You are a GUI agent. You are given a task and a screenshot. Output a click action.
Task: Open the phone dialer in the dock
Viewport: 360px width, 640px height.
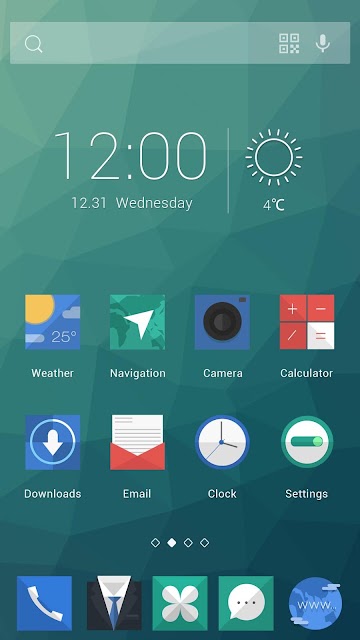[x=44, y=603]
